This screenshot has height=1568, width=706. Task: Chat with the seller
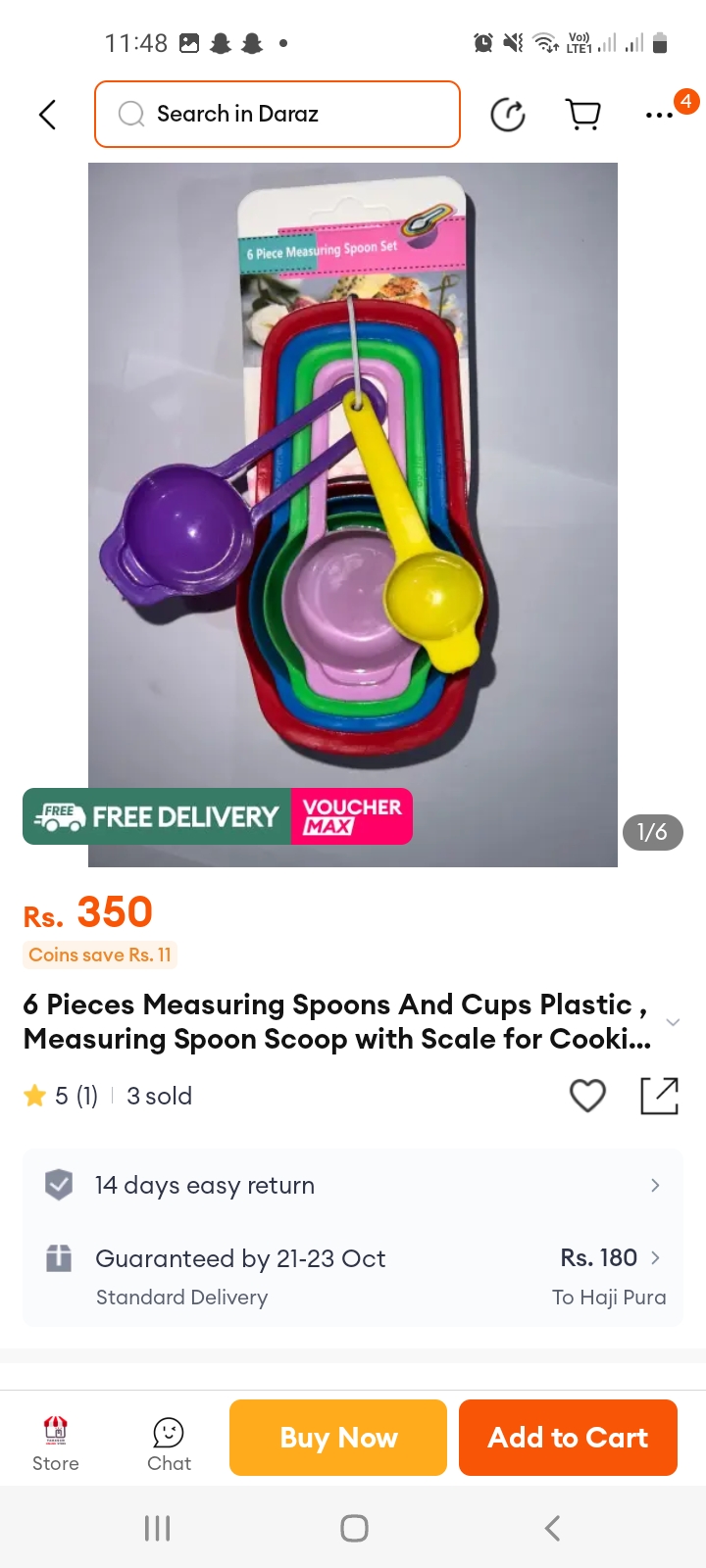[169, 1444]
